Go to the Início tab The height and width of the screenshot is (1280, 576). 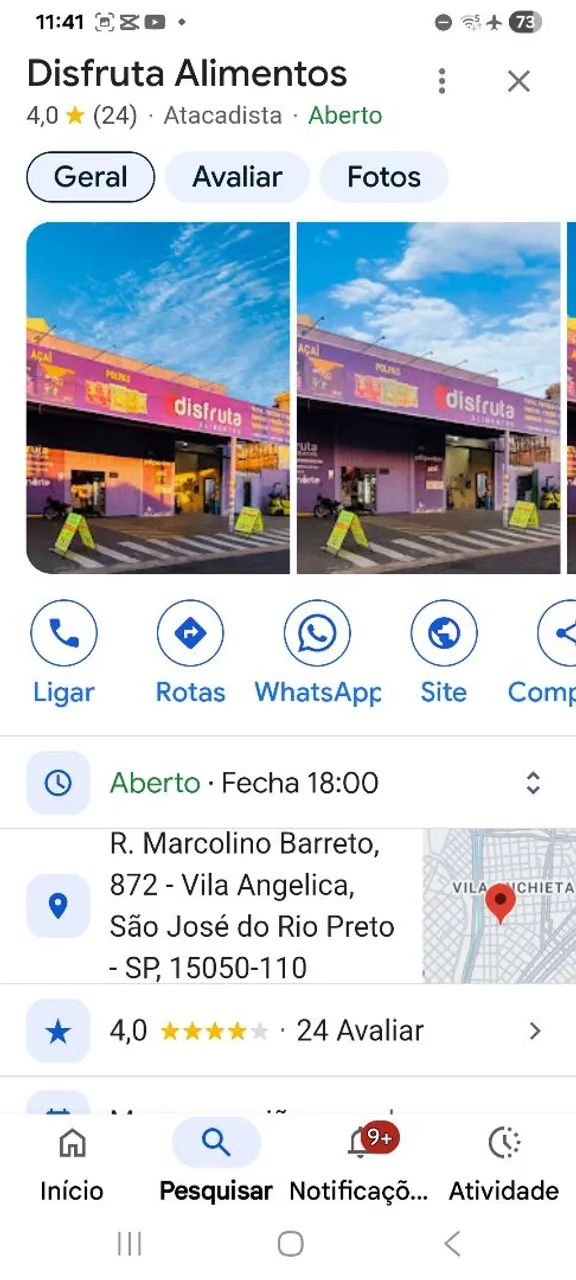pyautogui.click(x=72, y=1161)
